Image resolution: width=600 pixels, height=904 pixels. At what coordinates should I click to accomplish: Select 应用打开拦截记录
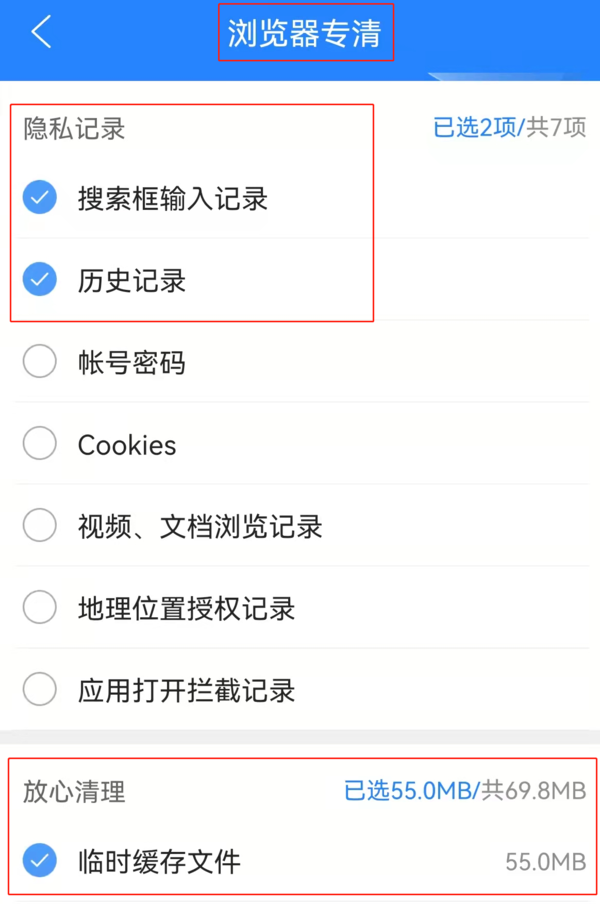40,690
